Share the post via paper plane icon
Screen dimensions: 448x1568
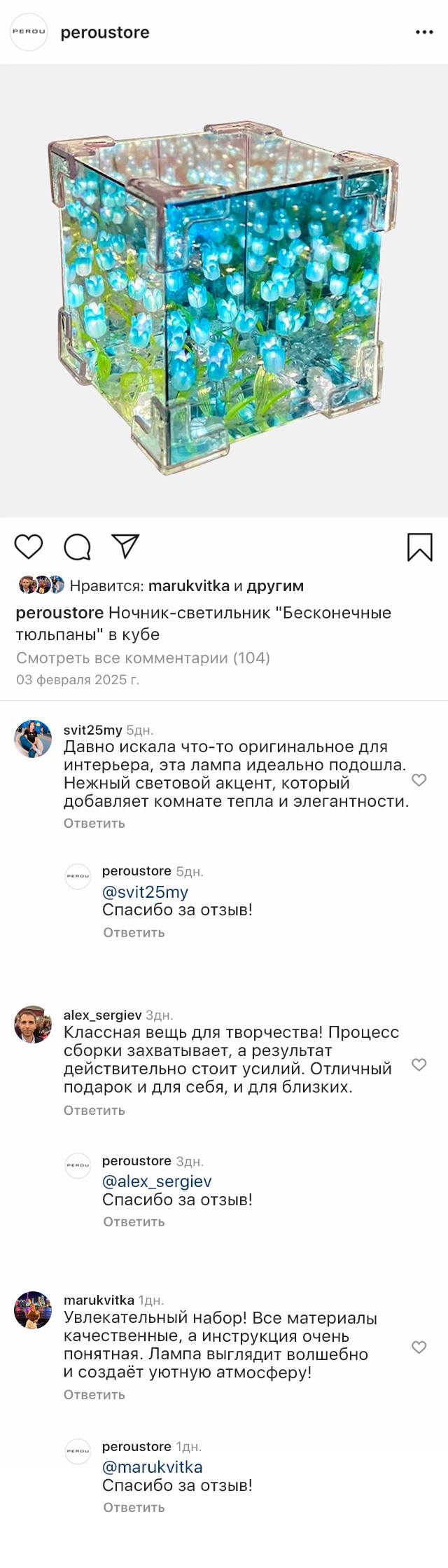pyautogui.click(x=125, y=546)
